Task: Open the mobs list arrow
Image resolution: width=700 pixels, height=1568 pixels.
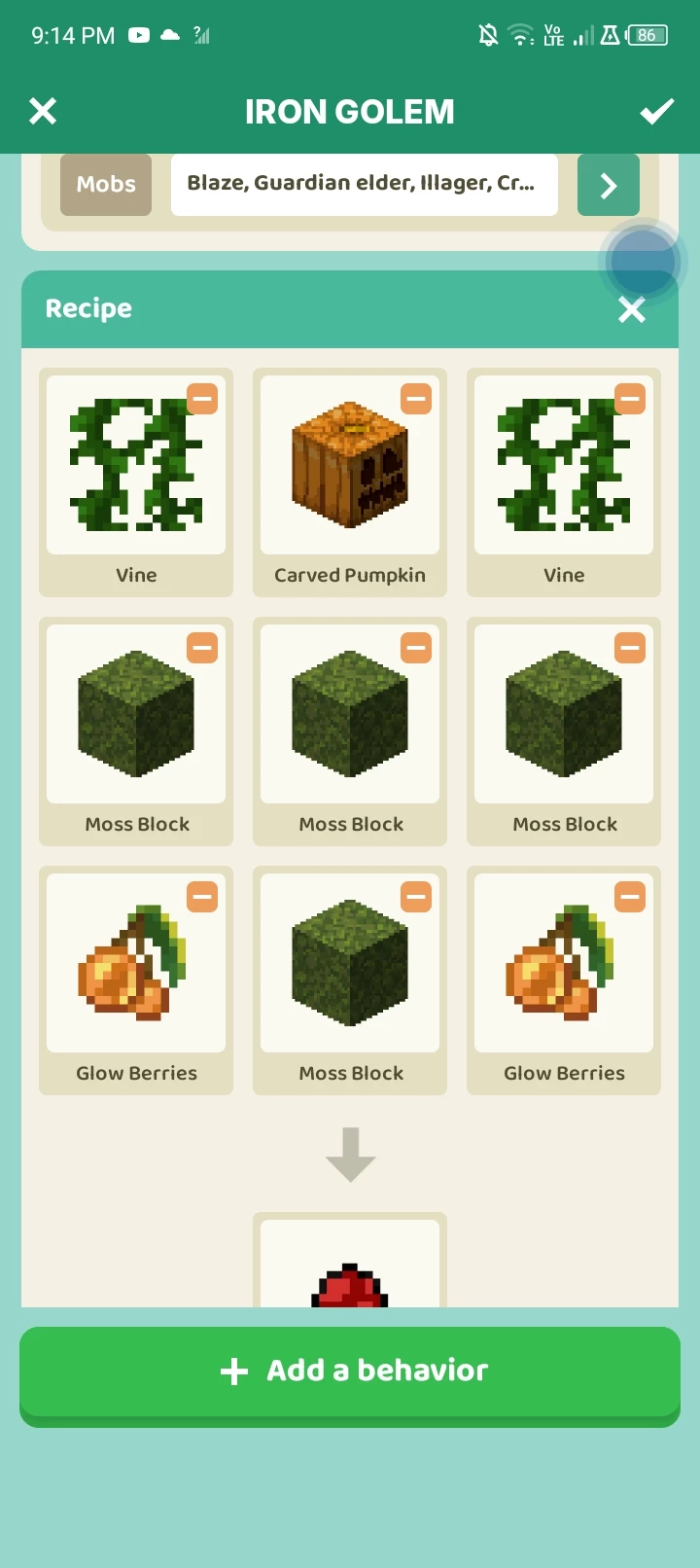Action: 608,185
